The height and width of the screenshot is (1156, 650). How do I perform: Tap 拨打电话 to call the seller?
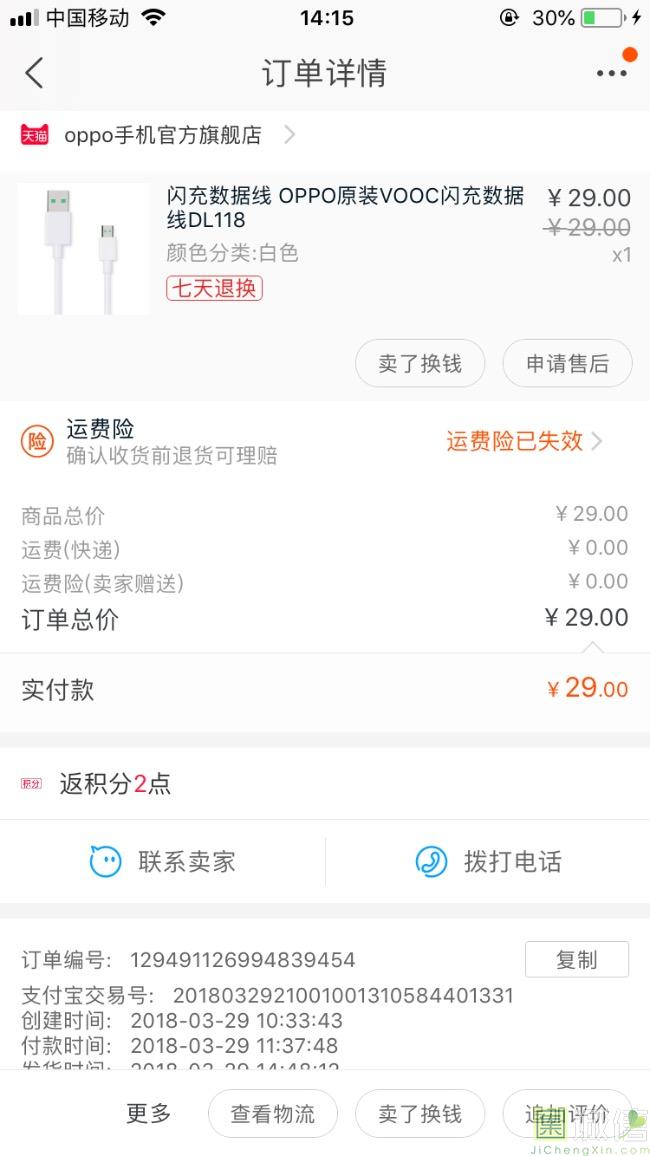[x=488, y=861]
